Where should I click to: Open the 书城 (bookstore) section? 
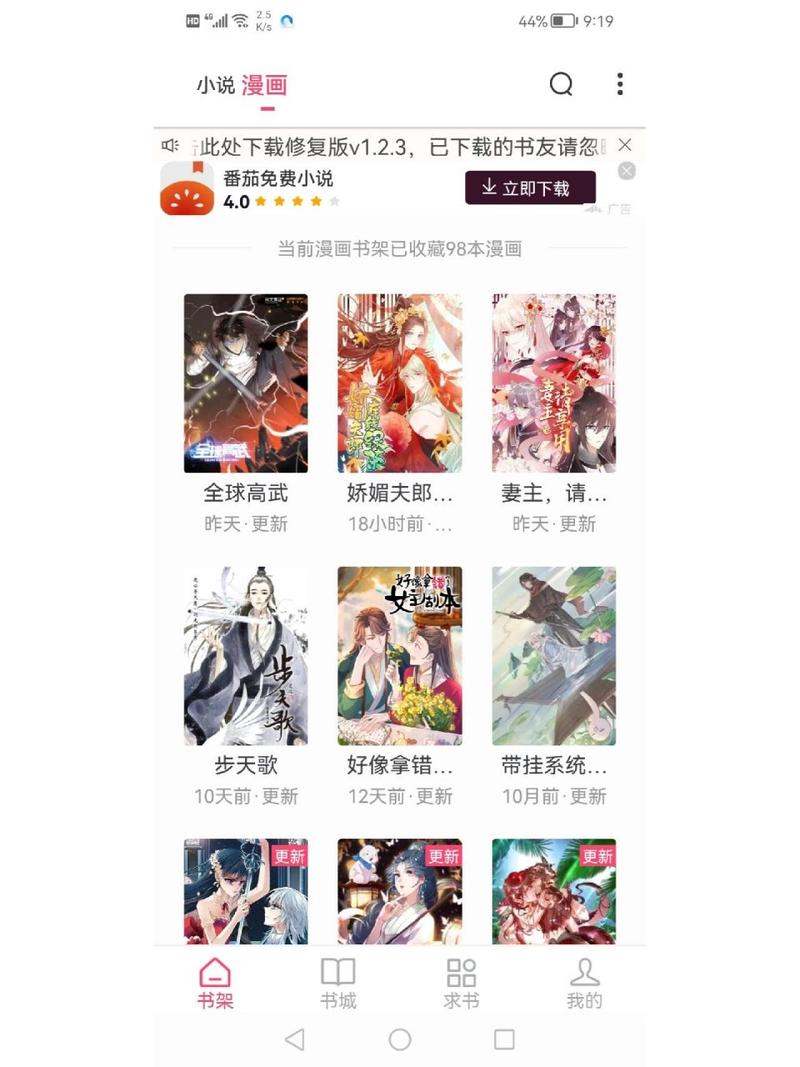[339, 983]
